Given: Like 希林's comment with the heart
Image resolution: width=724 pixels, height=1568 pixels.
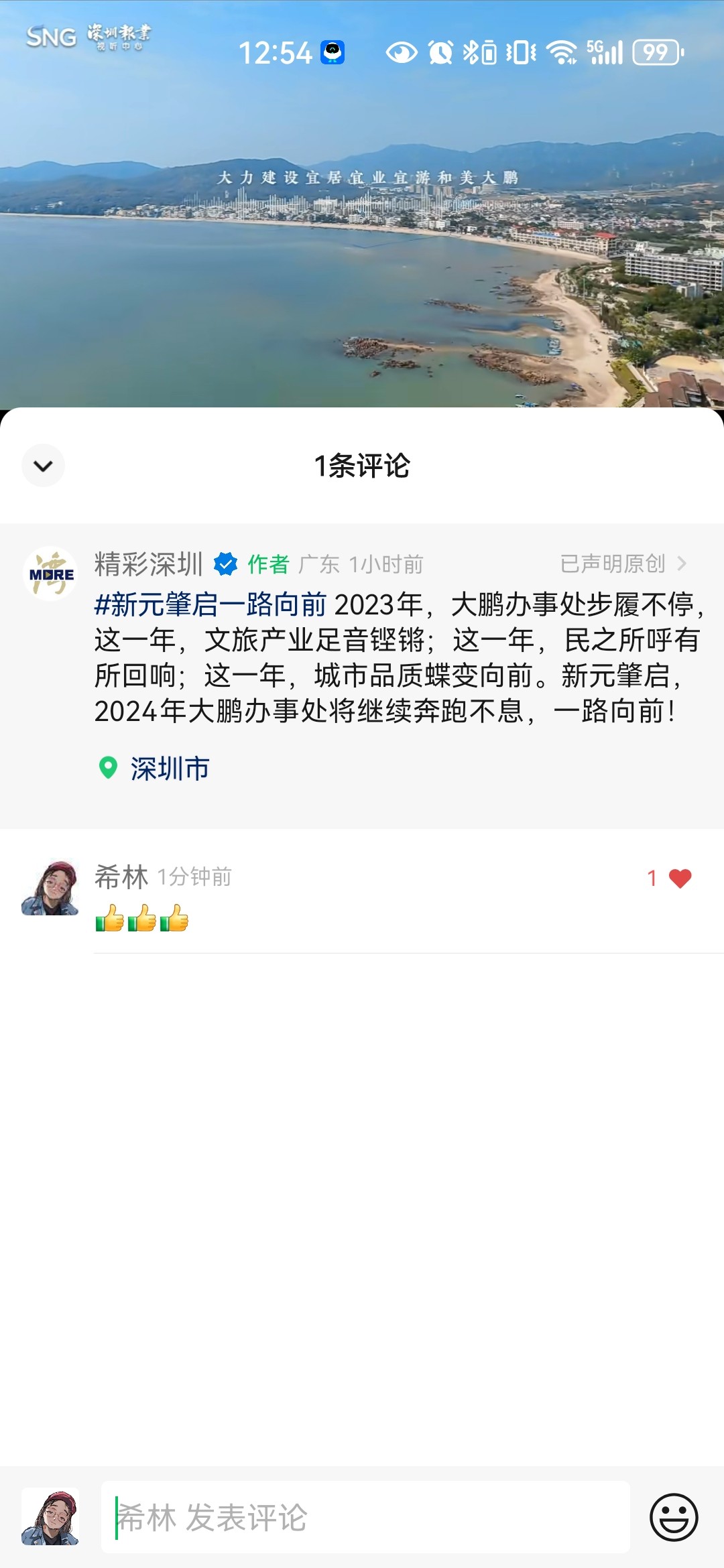Looking at the screenshot, I should (x=679, y=878).
